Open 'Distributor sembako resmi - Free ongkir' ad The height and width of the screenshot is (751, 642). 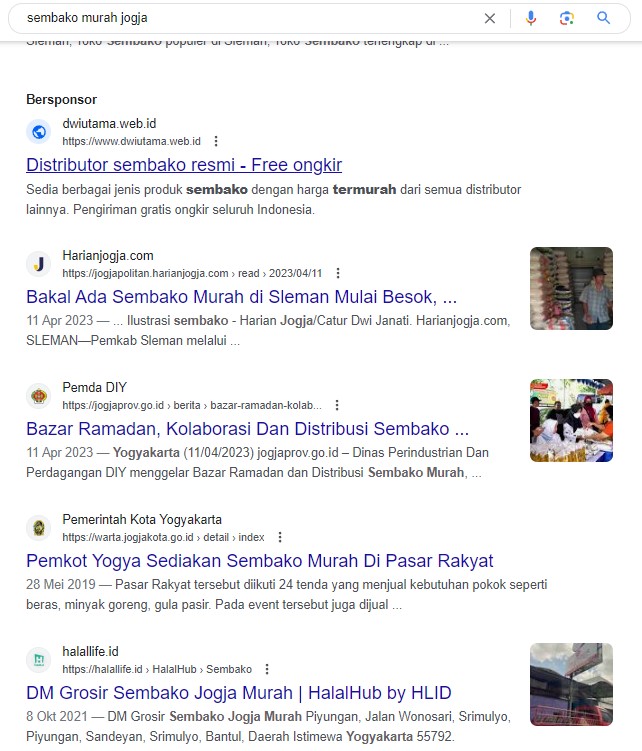184,165
